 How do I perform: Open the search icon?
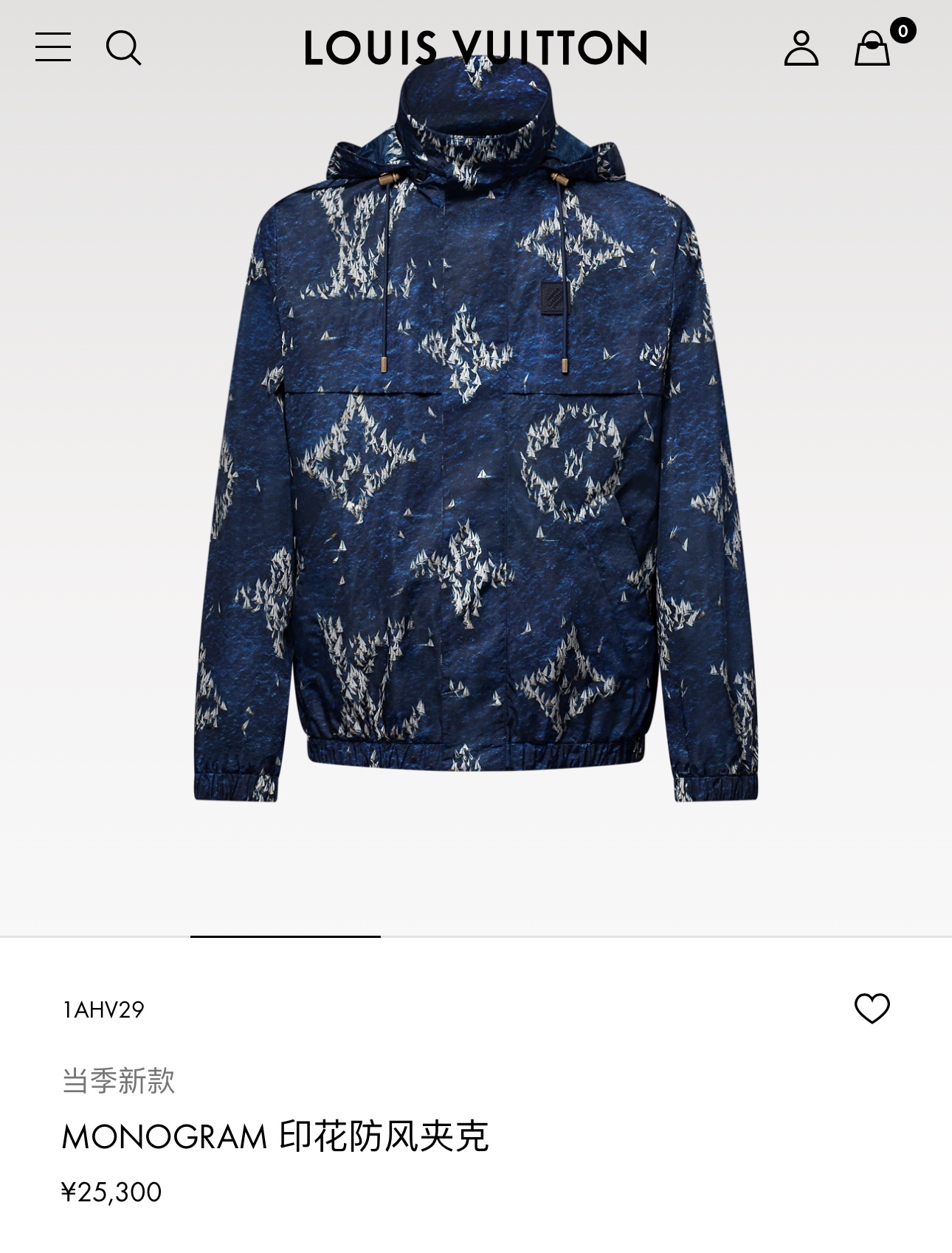pos(123,48)
